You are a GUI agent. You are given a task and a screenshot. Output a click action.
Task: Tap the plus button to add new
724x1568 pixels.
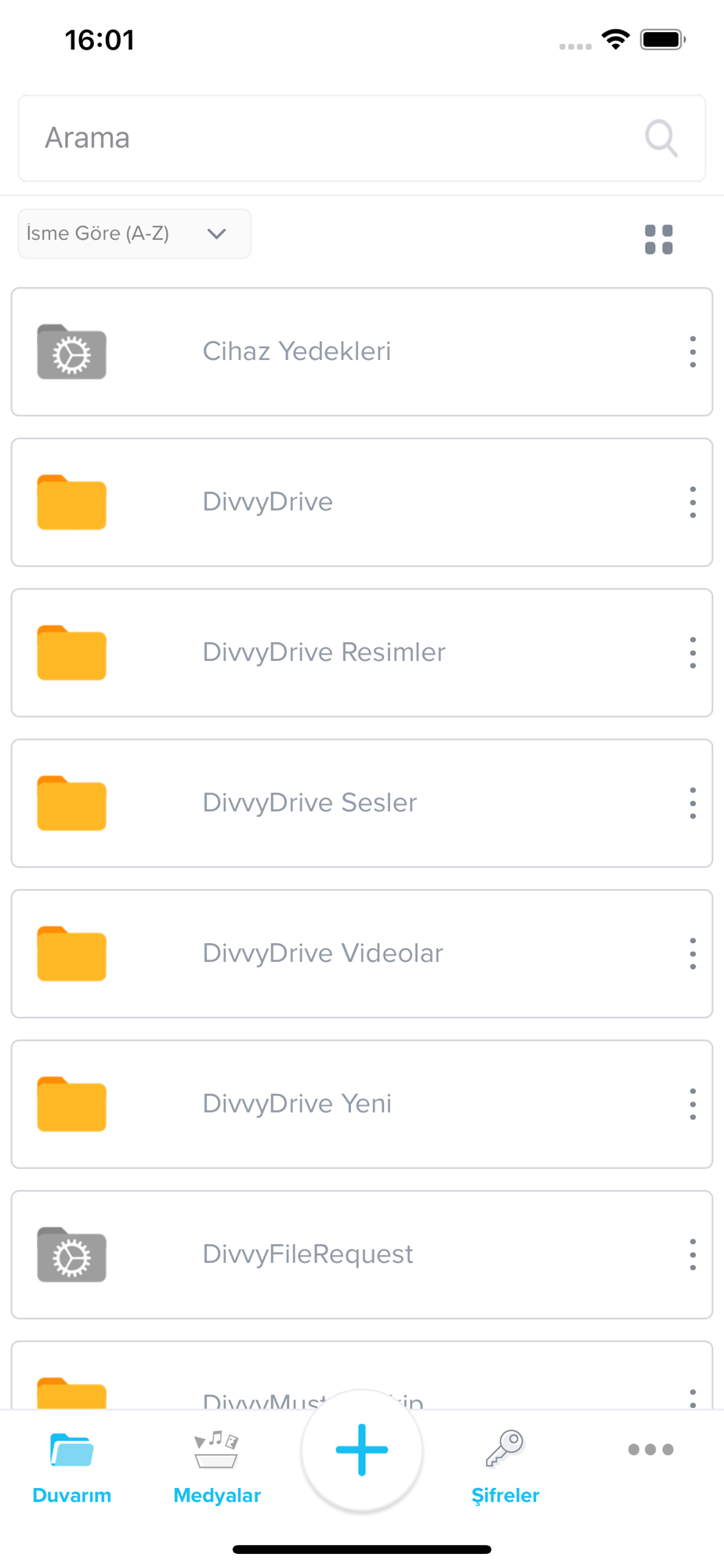[x=362, y=1450]
